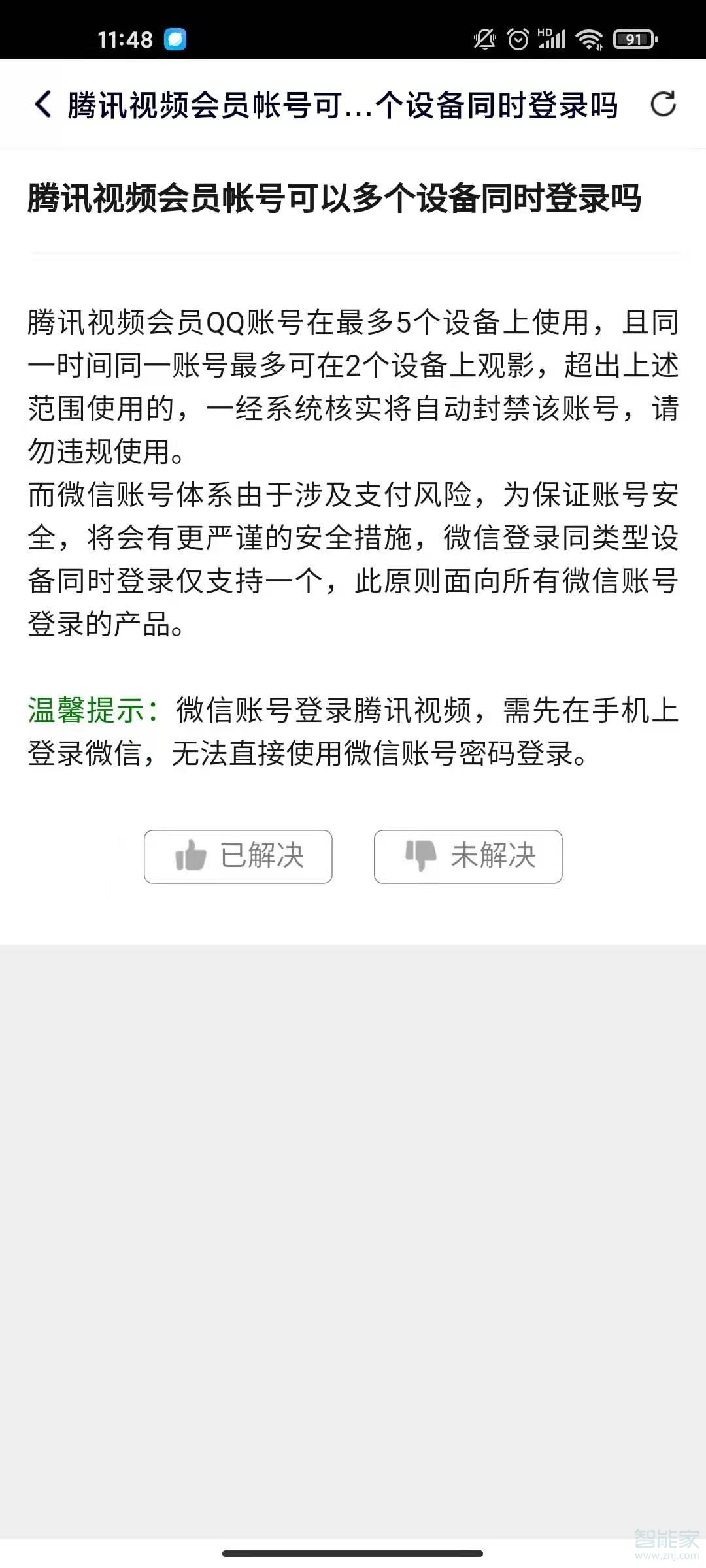Screen dimensions: 706x1568
Task: Tap the refresh icon to reload page
Action: click(x=663, y=105)
